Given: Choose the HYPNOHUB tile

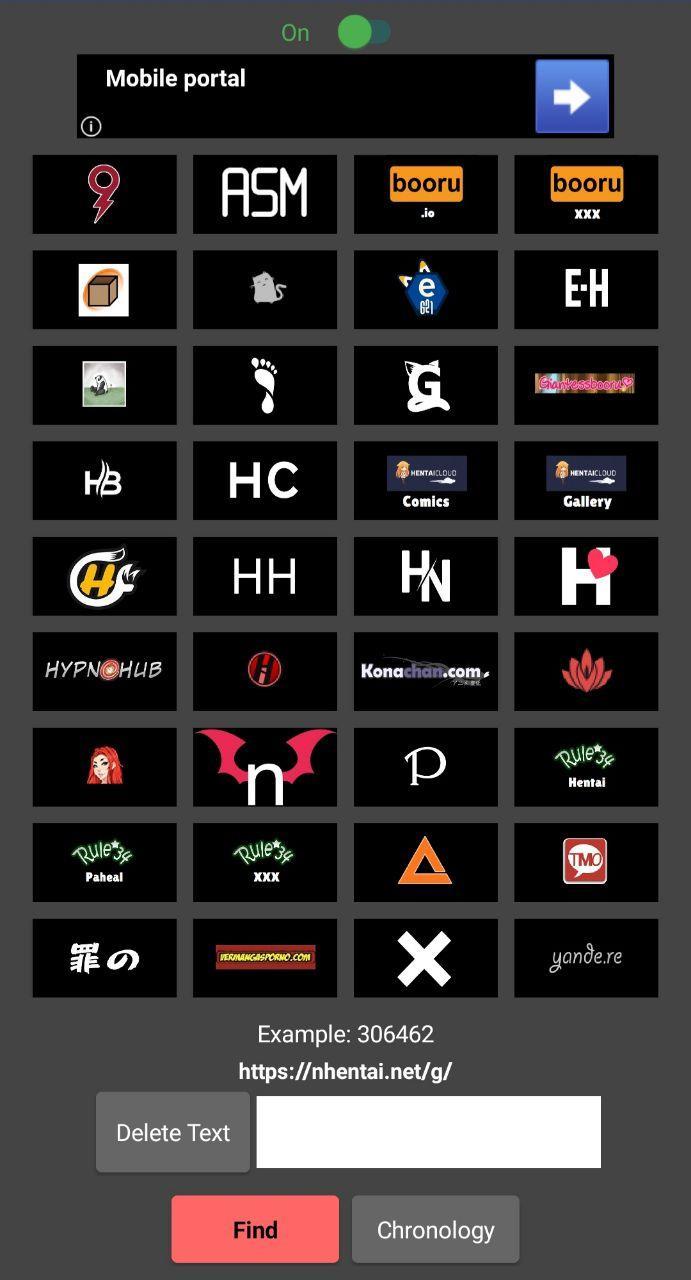Looking at the screenshot, I should click(x=104, y=671).
